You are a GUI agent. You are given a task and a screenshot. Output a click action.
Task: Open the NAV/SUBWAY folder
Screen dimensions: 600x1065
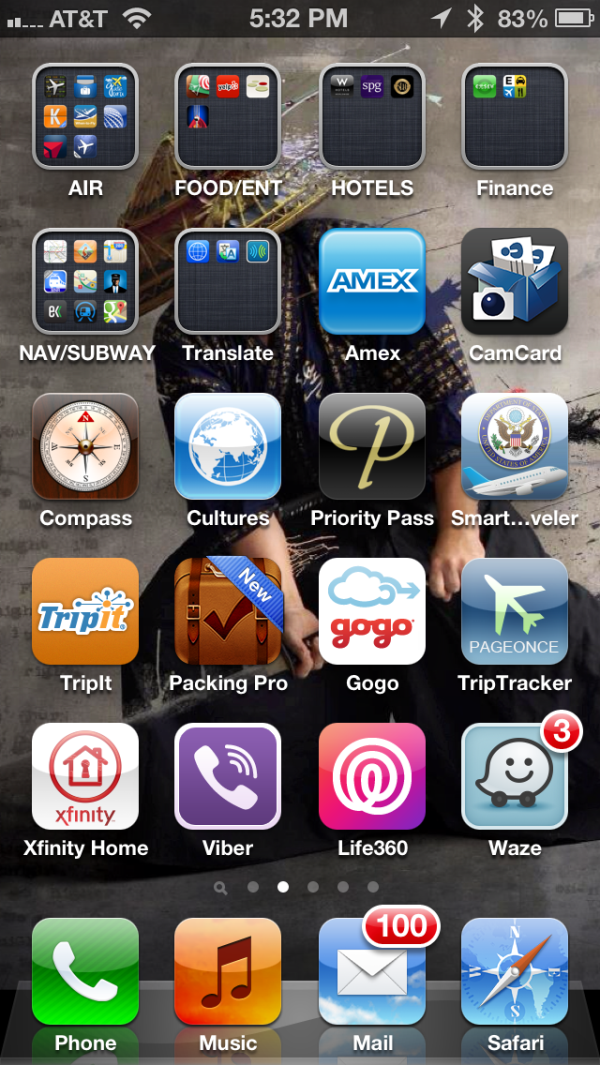coord(85,282)
